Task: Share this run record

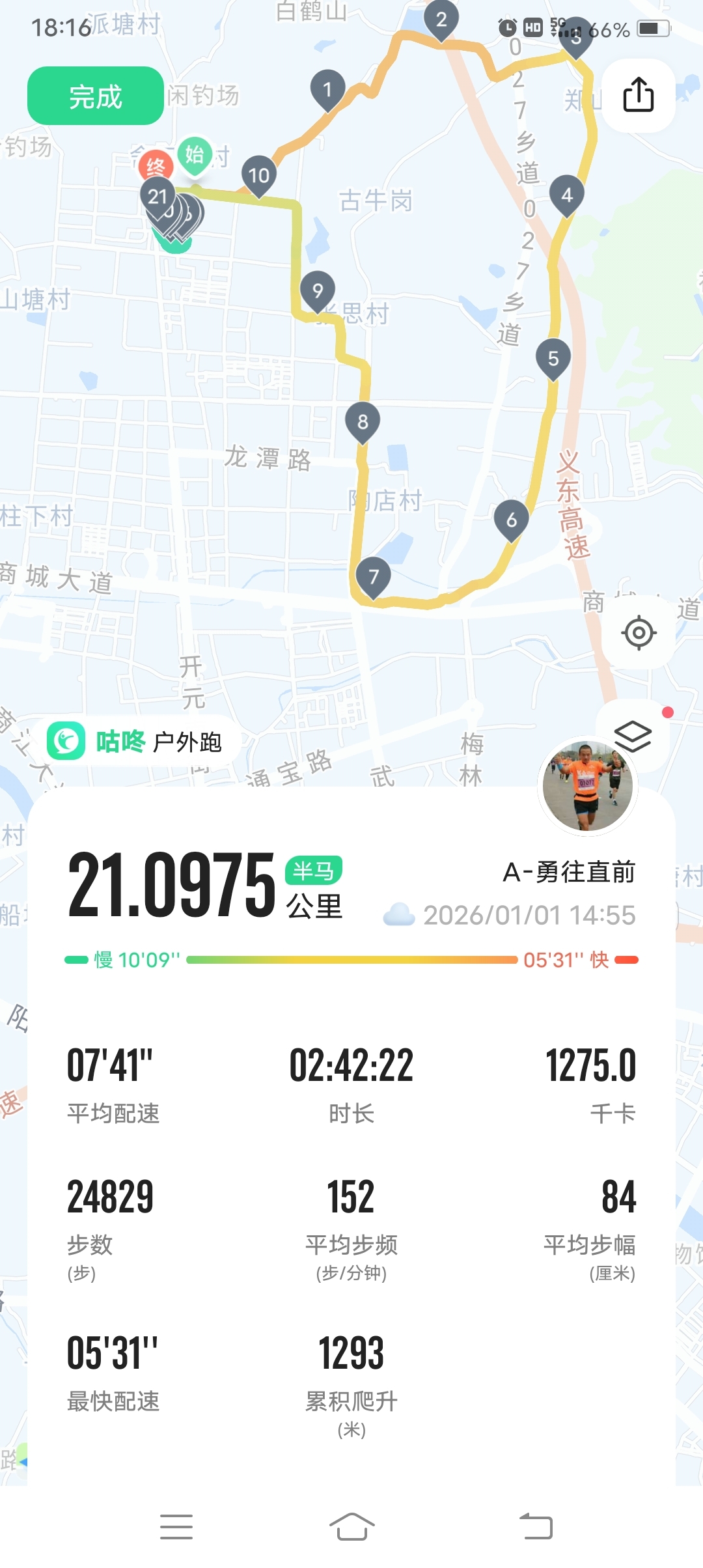Action: coord(638,95)
